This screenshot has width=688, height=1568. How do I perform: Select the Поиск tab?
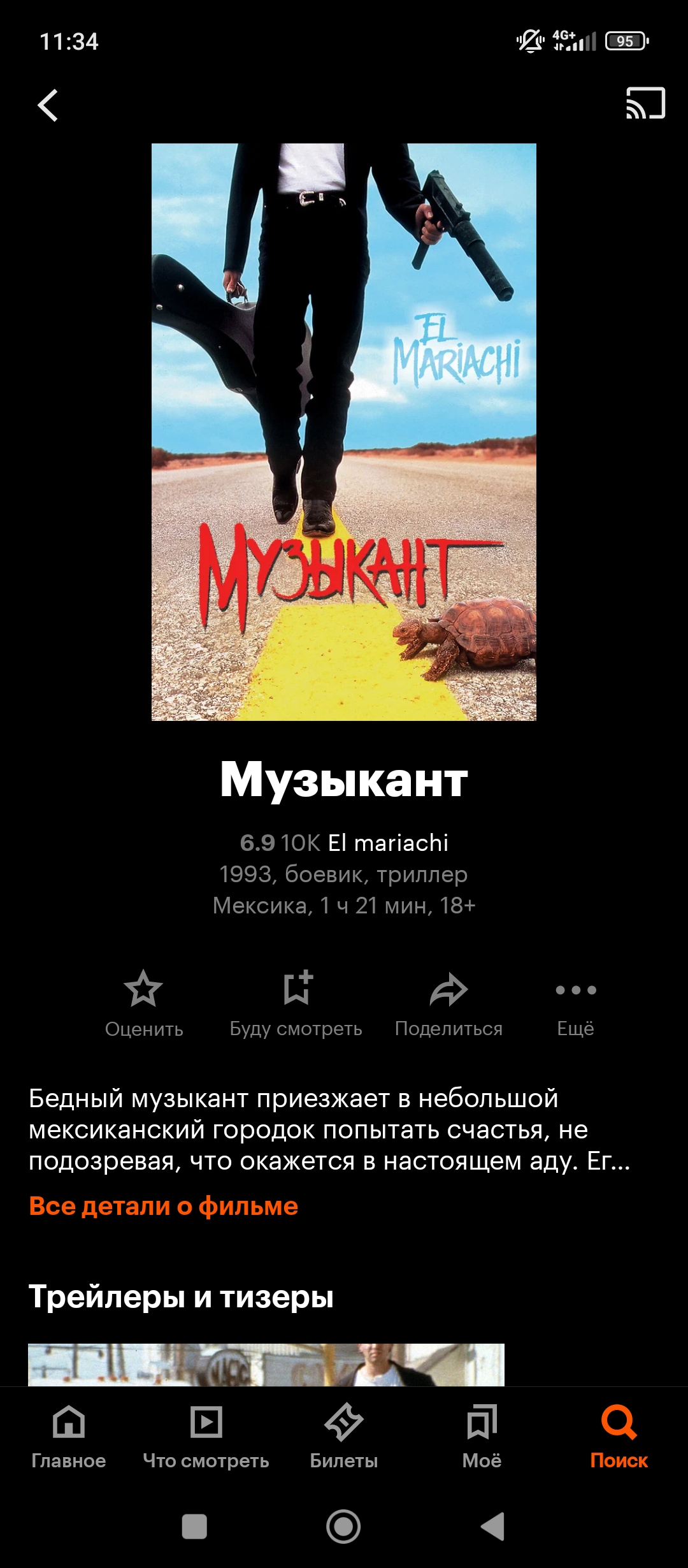[x=619, y=1437]
